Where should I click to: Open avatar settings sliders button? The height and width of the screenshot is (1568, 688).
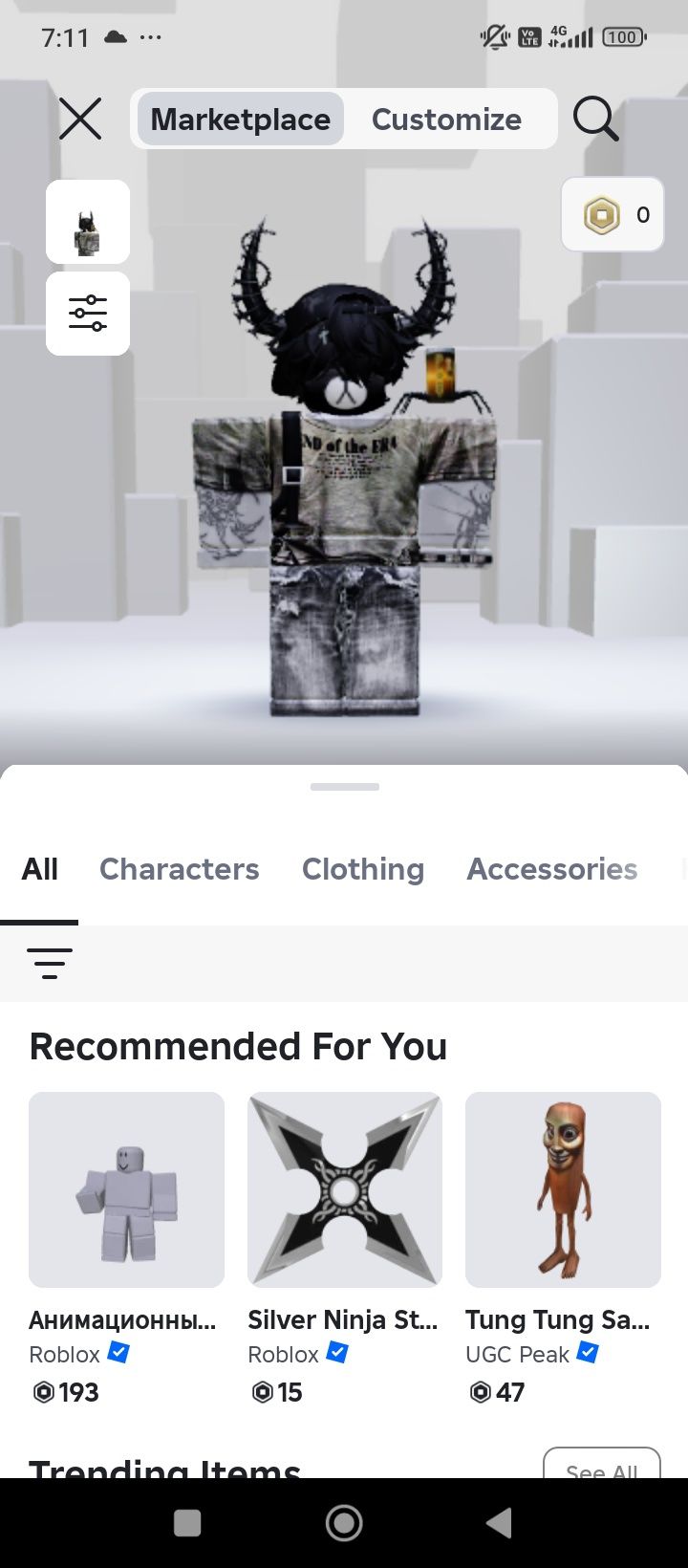click(88, 314)
